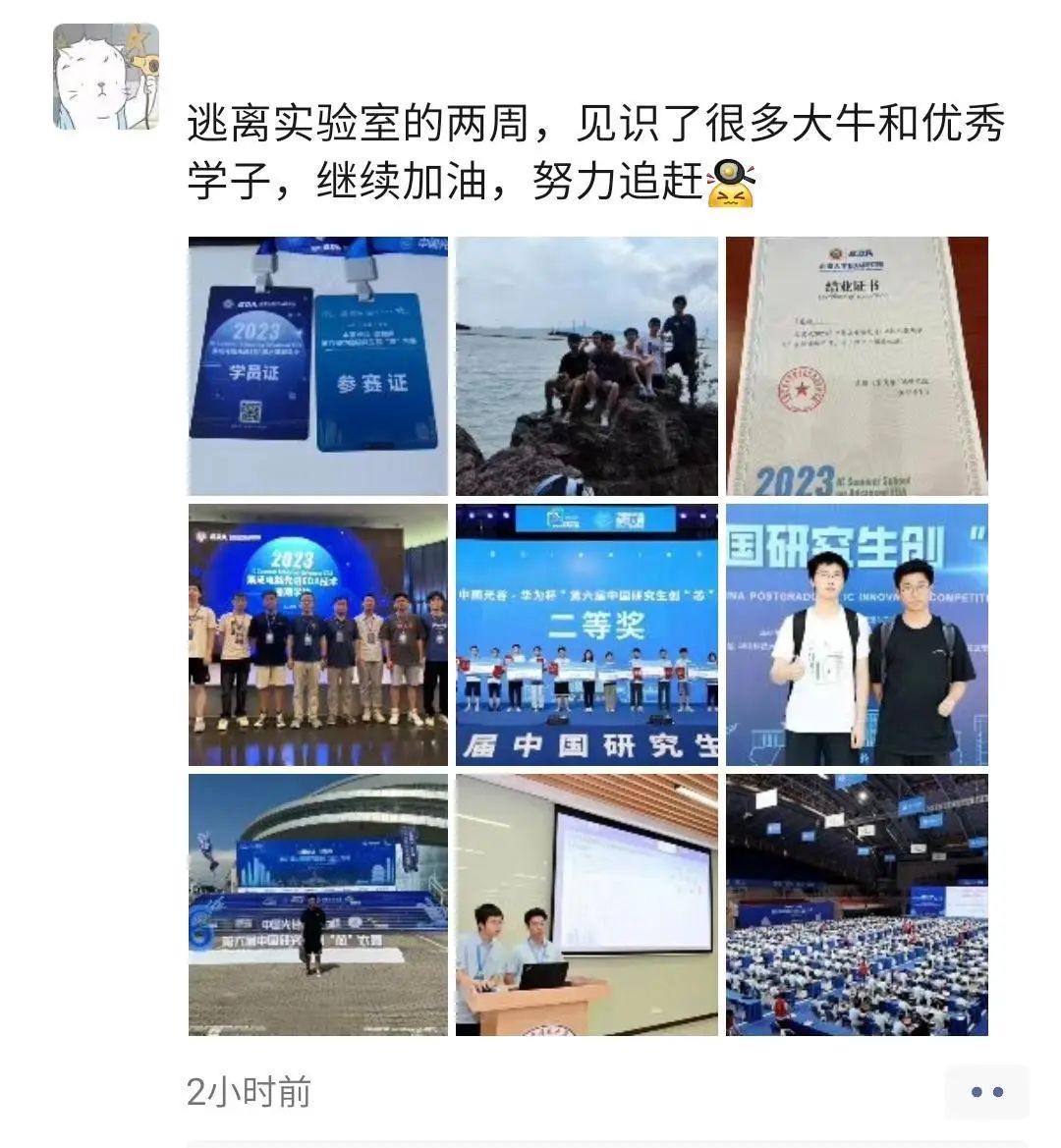Open the crowded competition hall photo
Viewport: 1061px width, 1148px height.
(x=856, y=904)
